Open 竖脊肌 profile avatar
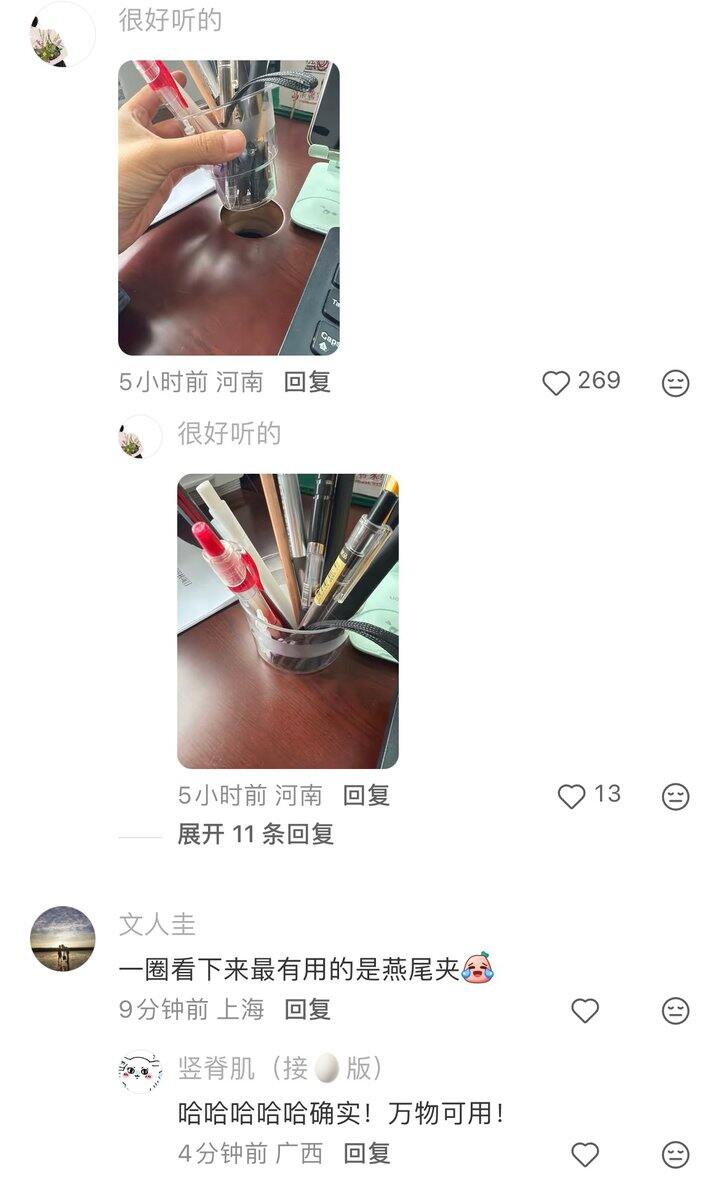 [x=140, y=1072]
